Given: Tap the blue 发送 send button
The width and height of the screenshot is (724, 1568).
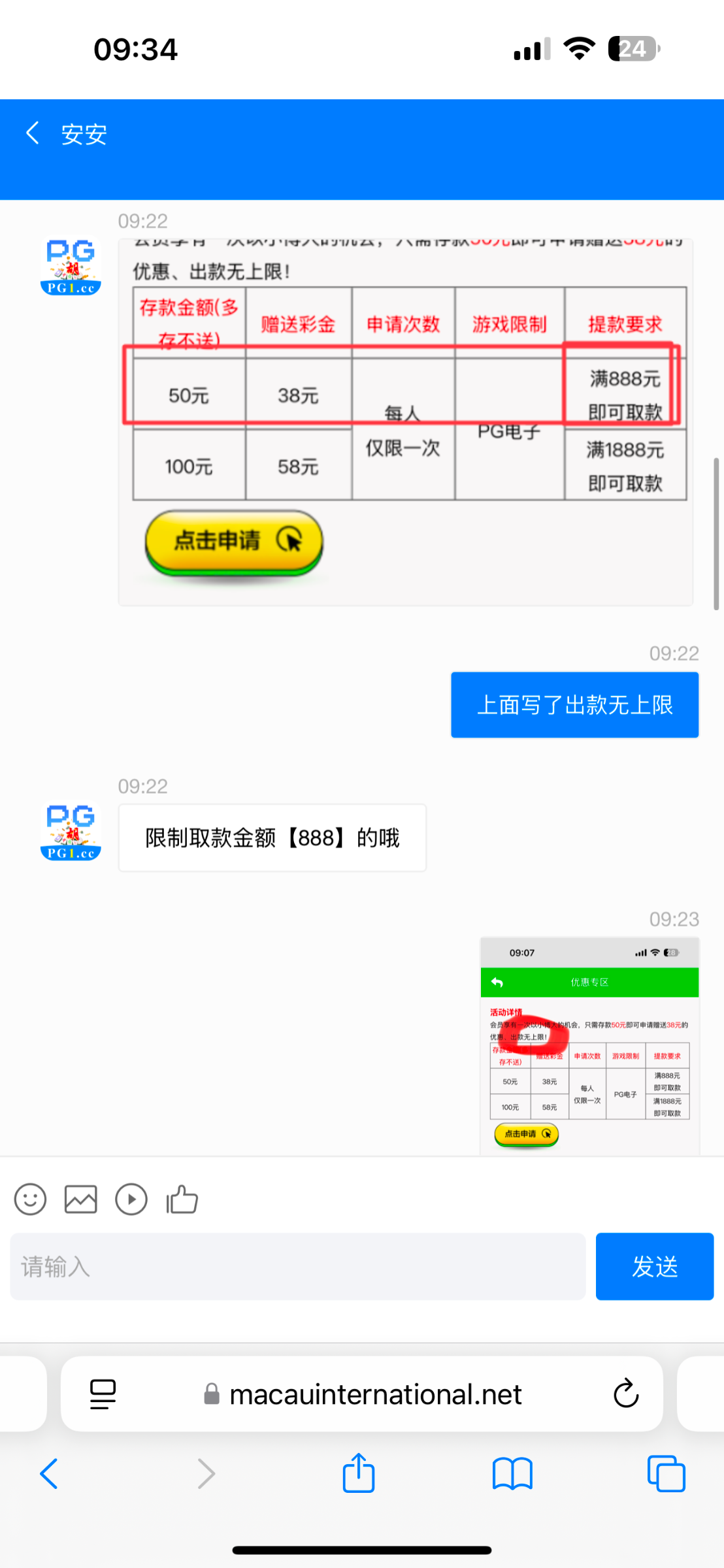Looking at the screenshot, I should [x=654, y=1266].
